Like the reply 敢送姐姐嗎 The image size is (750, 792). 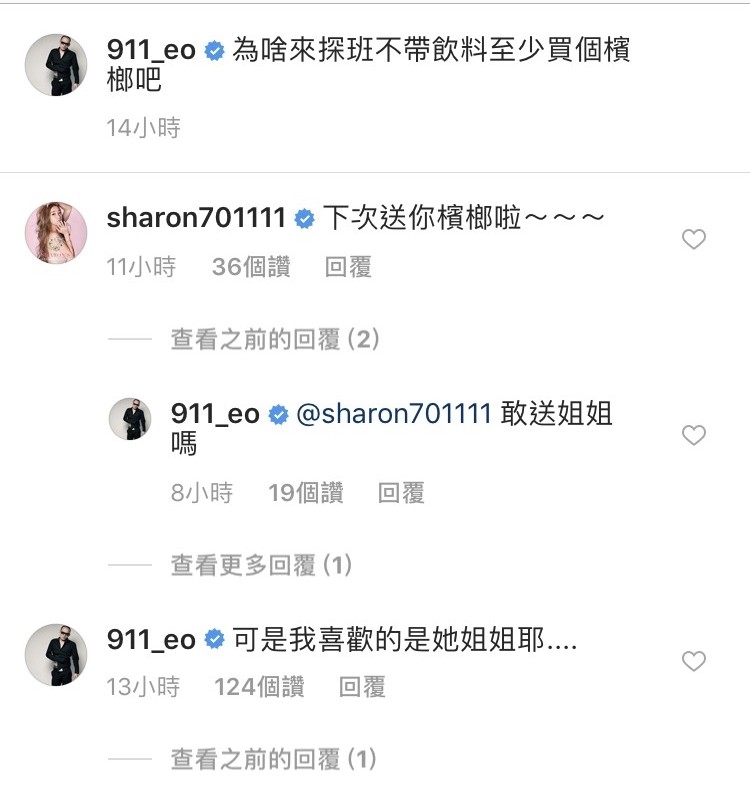[693, 435]
